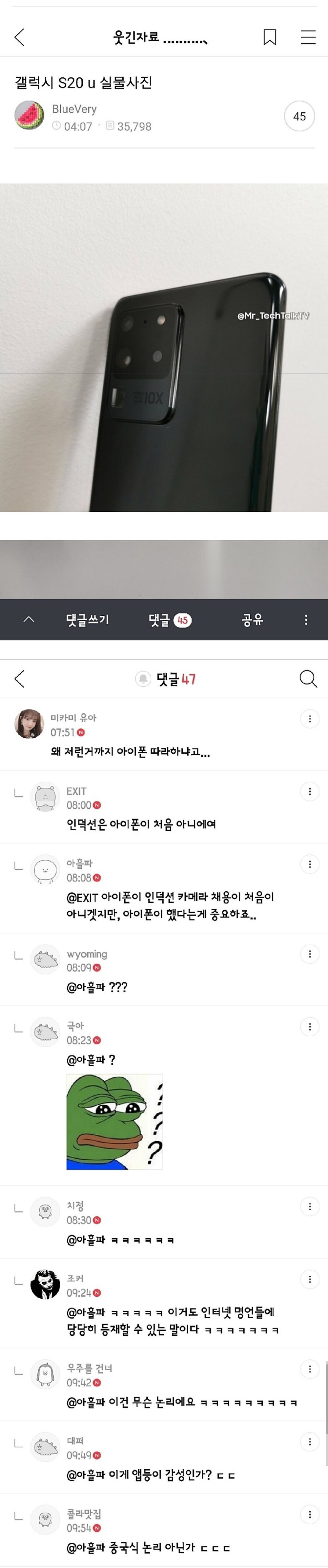Open options for 미카미 유아's comment
This screenshot has height=1568, width=328.
tap(310, 719)
